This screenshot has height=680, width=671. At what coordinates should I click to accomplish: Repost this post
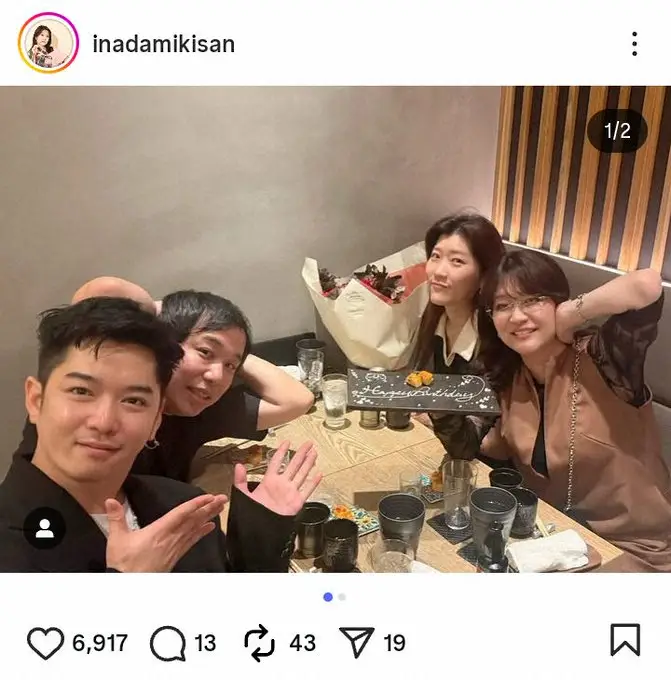(260, 642)
